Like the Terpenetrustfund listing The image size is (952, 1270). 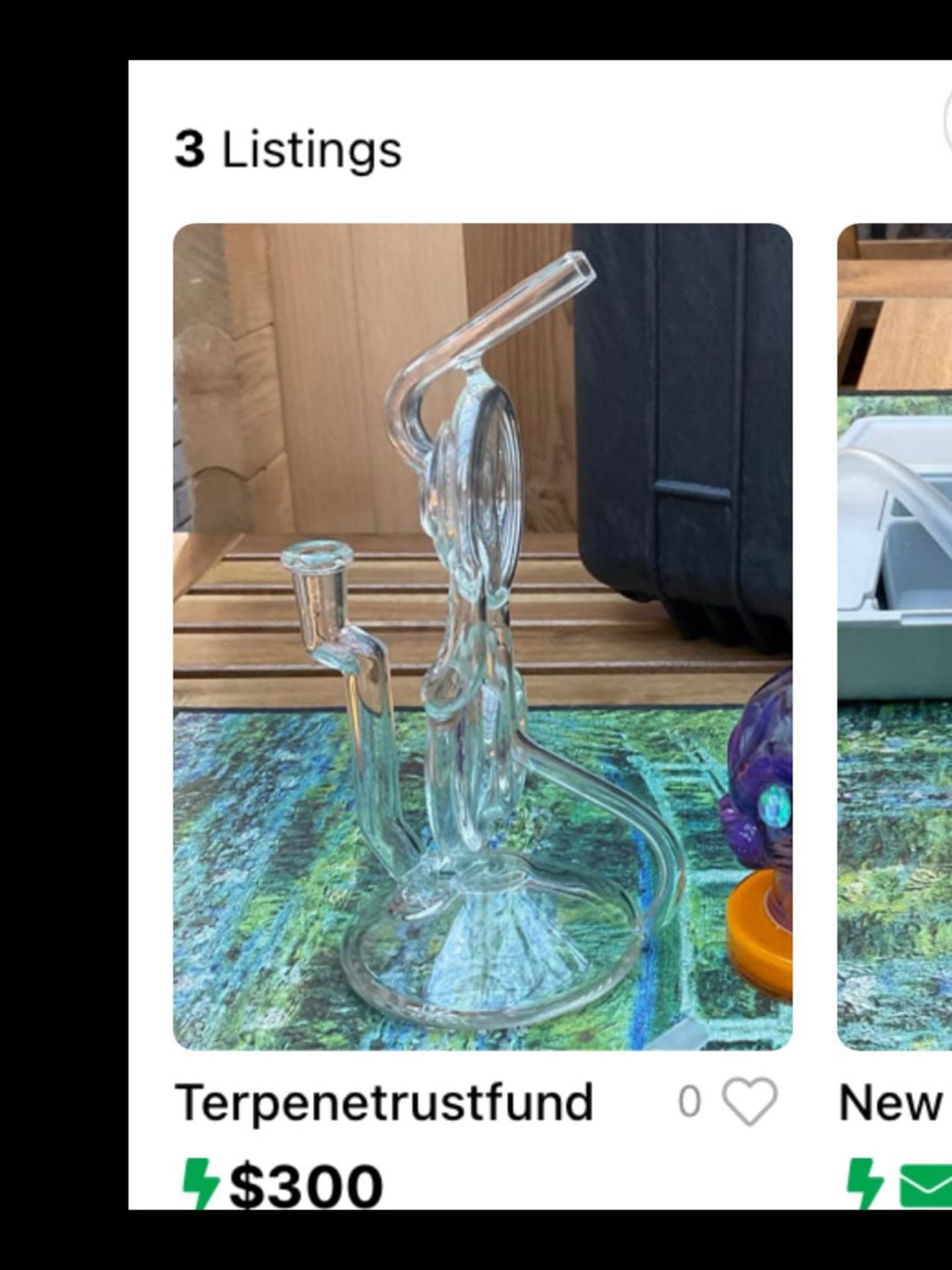coord(749,1102)
